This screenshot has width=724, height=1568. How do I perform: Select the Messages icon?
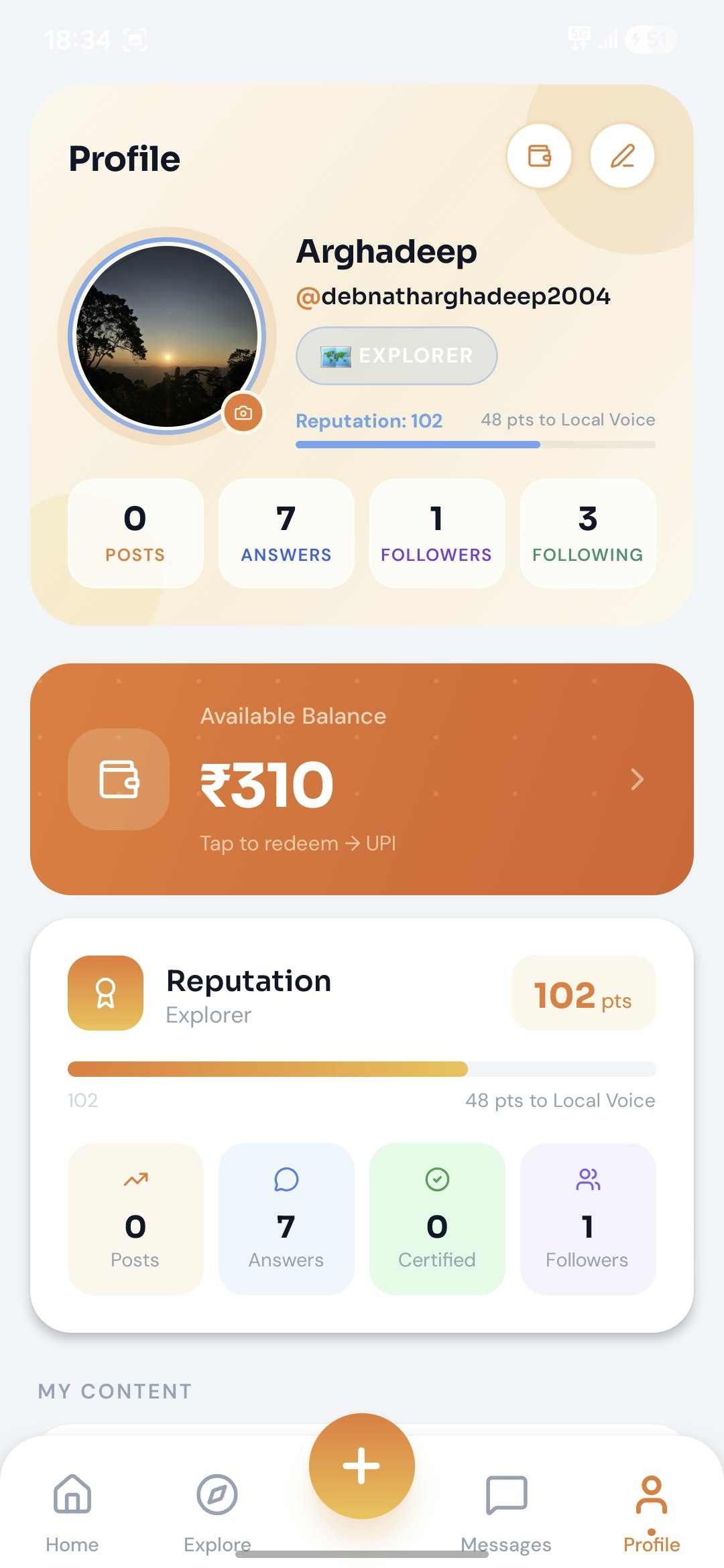506,1491
